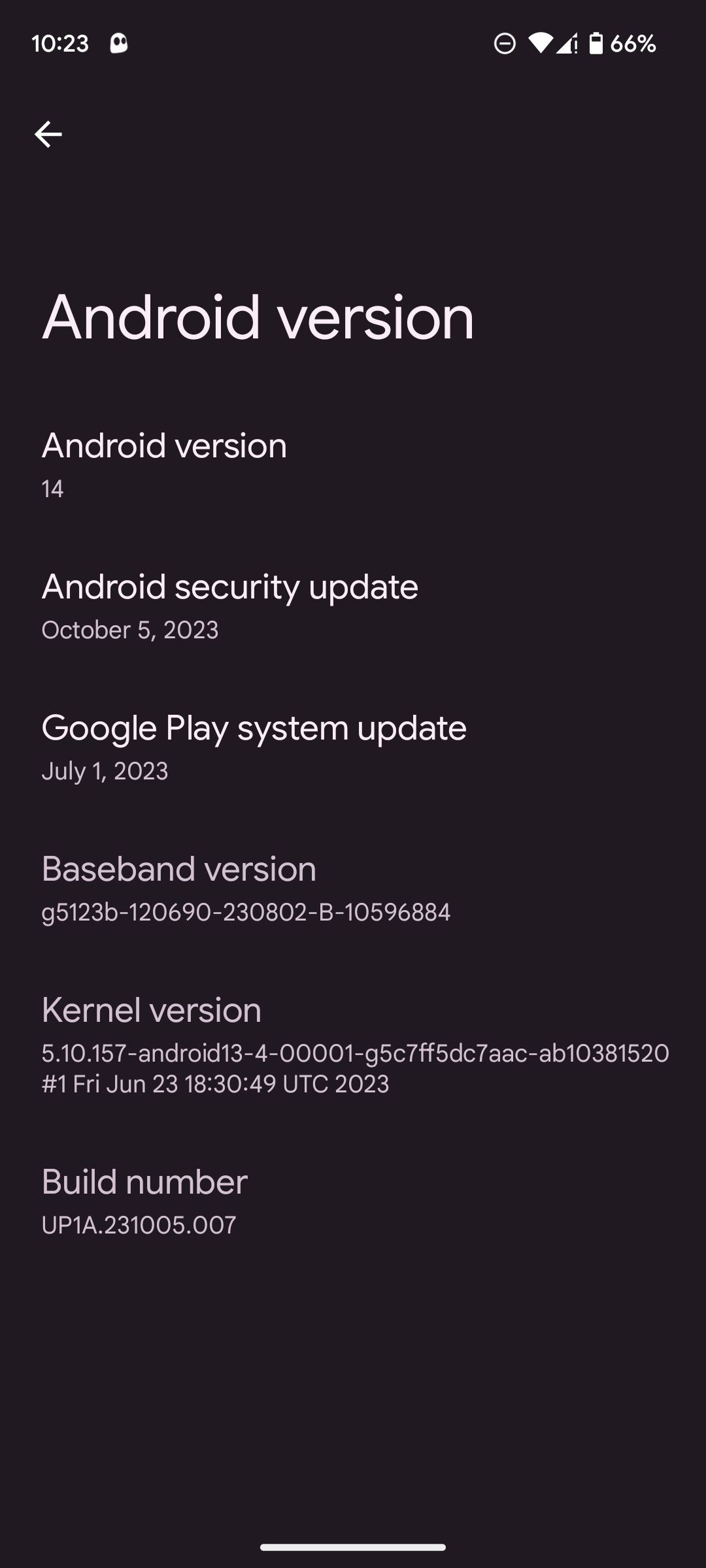706x1568 pixels.
Task: Tap the Do Not Disturb status icon
Action: tap(503, 43)
